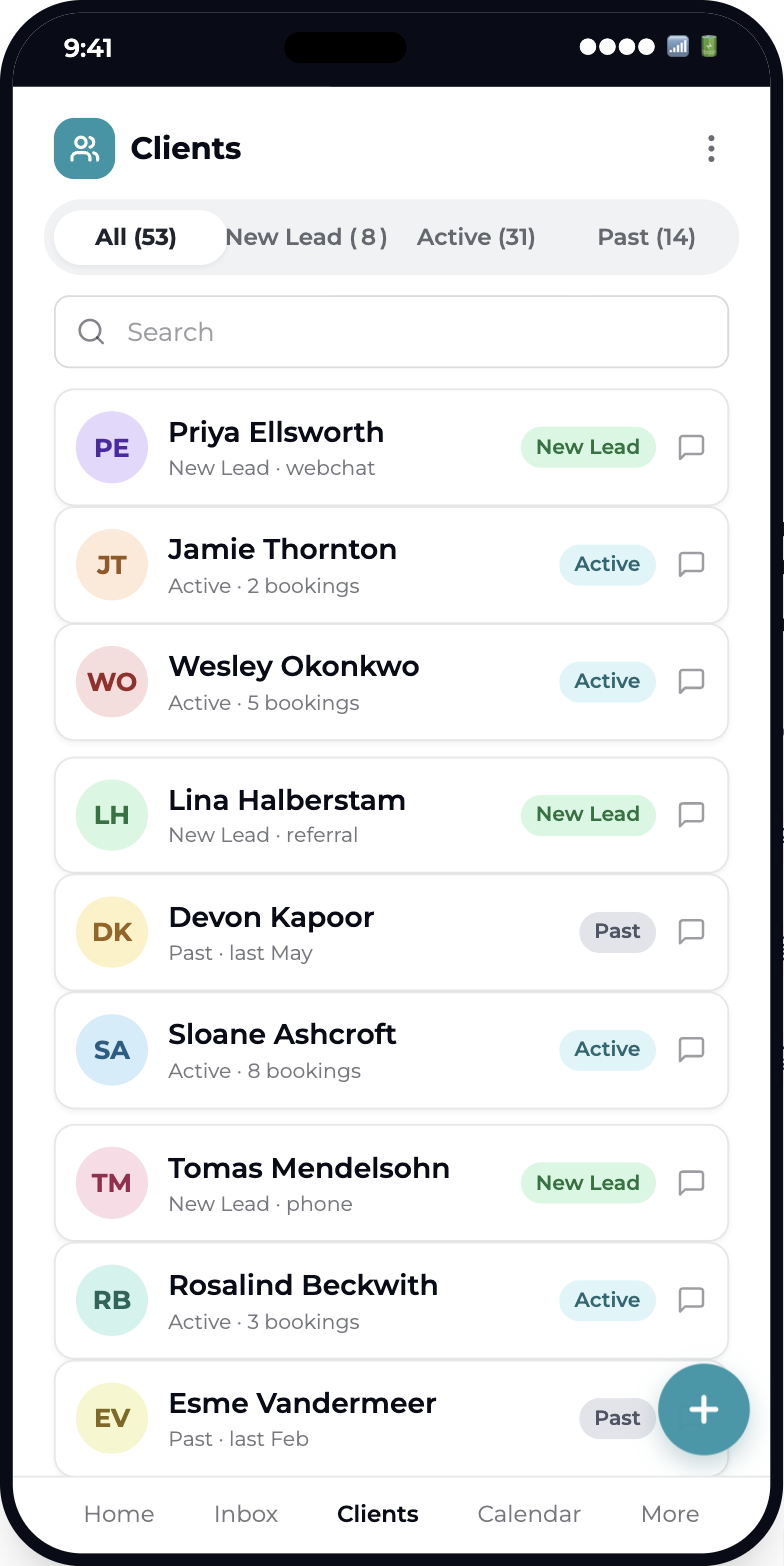Image resolution: width=784 pixels, height=1566 pixels.
Task: Open the overflow menu beside Clients
Action: 711,149
